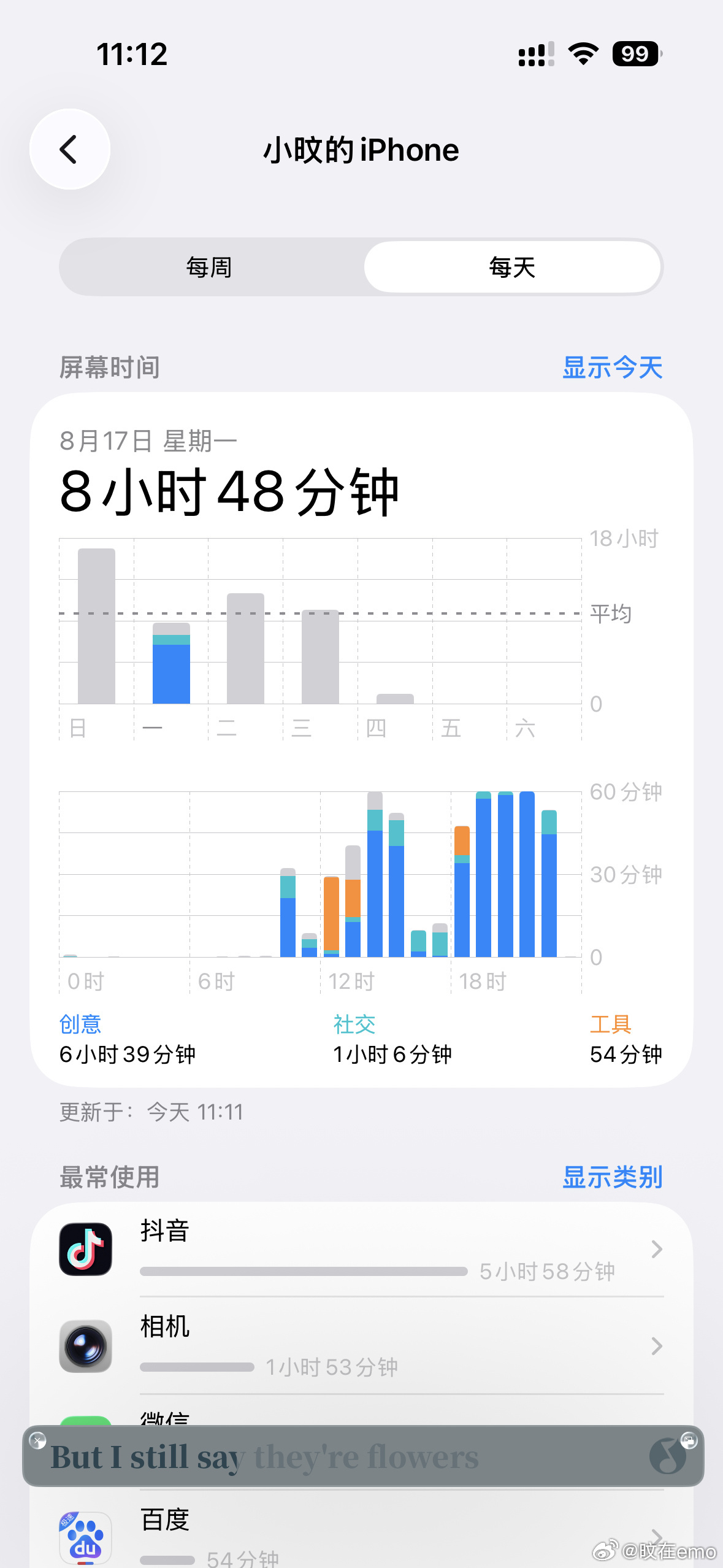Close the floating lyrics overlay
This screenshot has width=723, height=1568.
pos(37,1440)
